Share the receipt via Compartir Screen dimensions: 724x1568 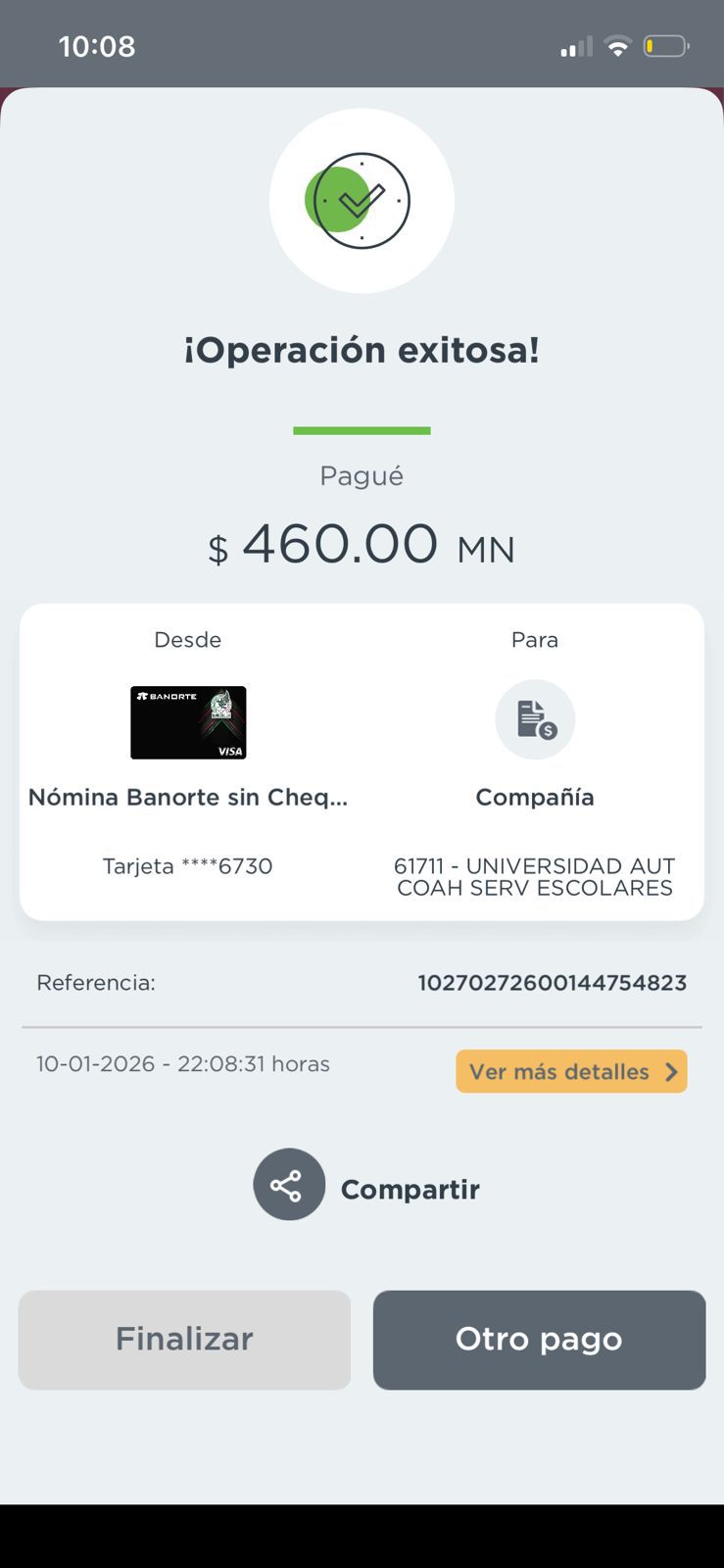[289, 1185]
